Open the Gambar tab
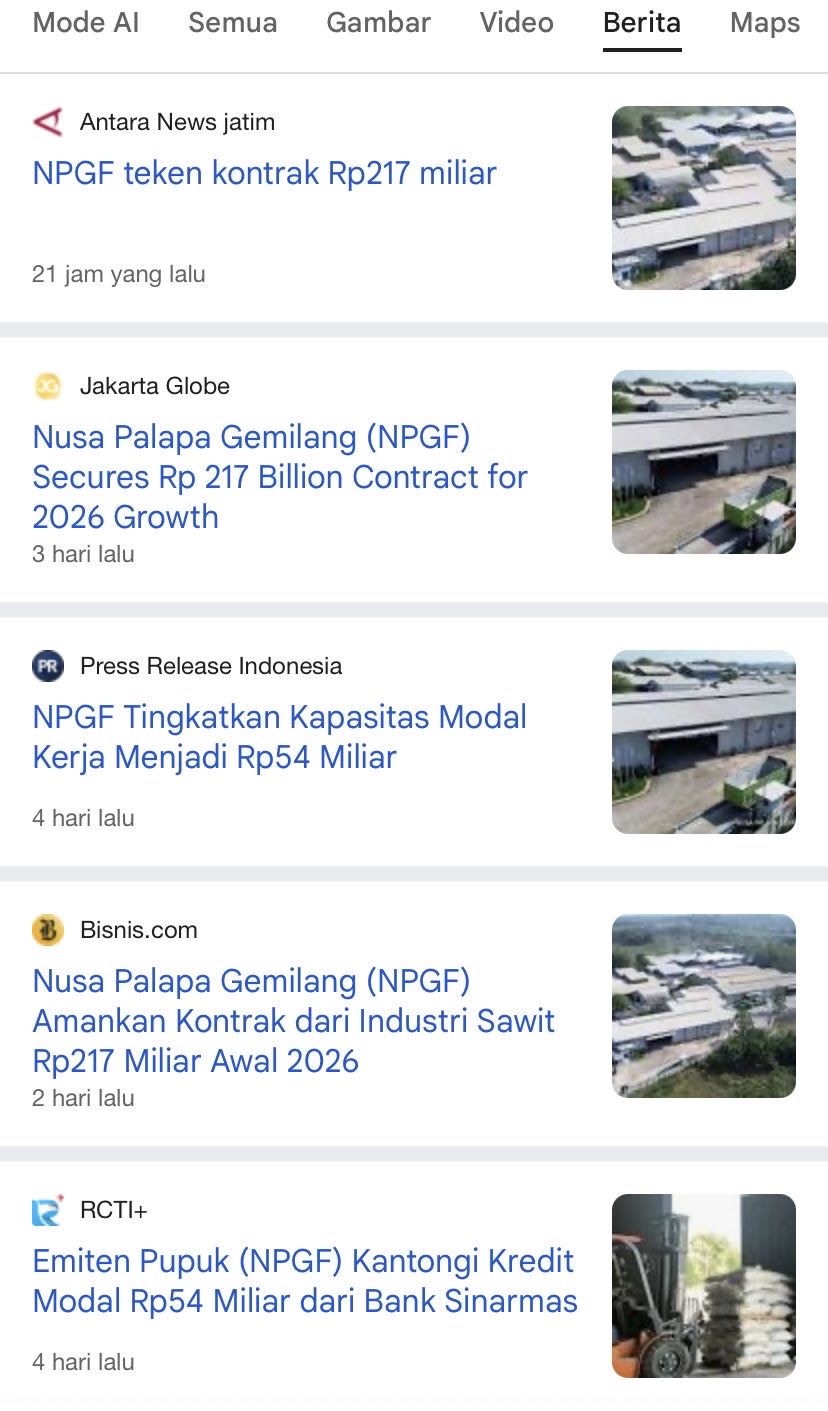 [x=378, y=23]
